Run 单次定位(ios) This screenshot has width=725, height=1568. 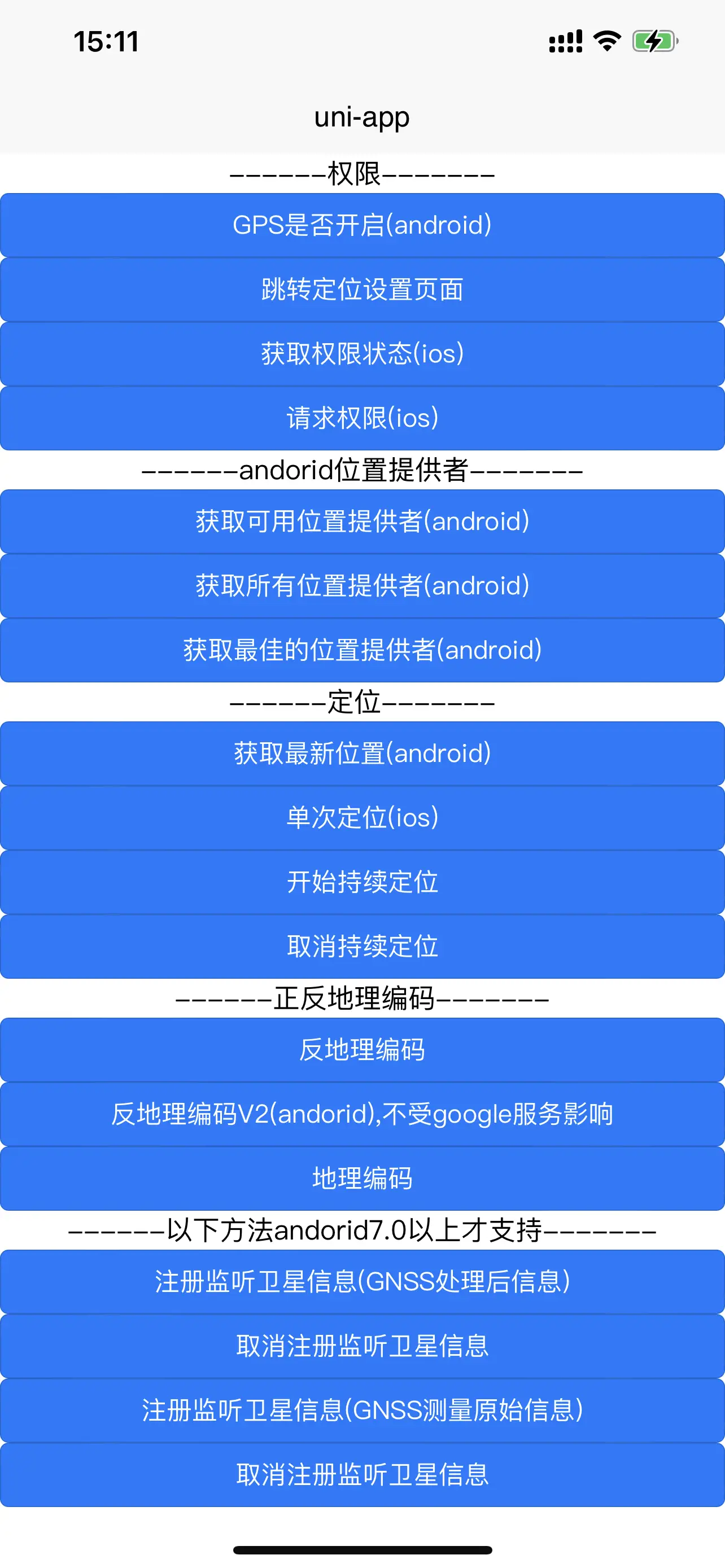(362, 817)
